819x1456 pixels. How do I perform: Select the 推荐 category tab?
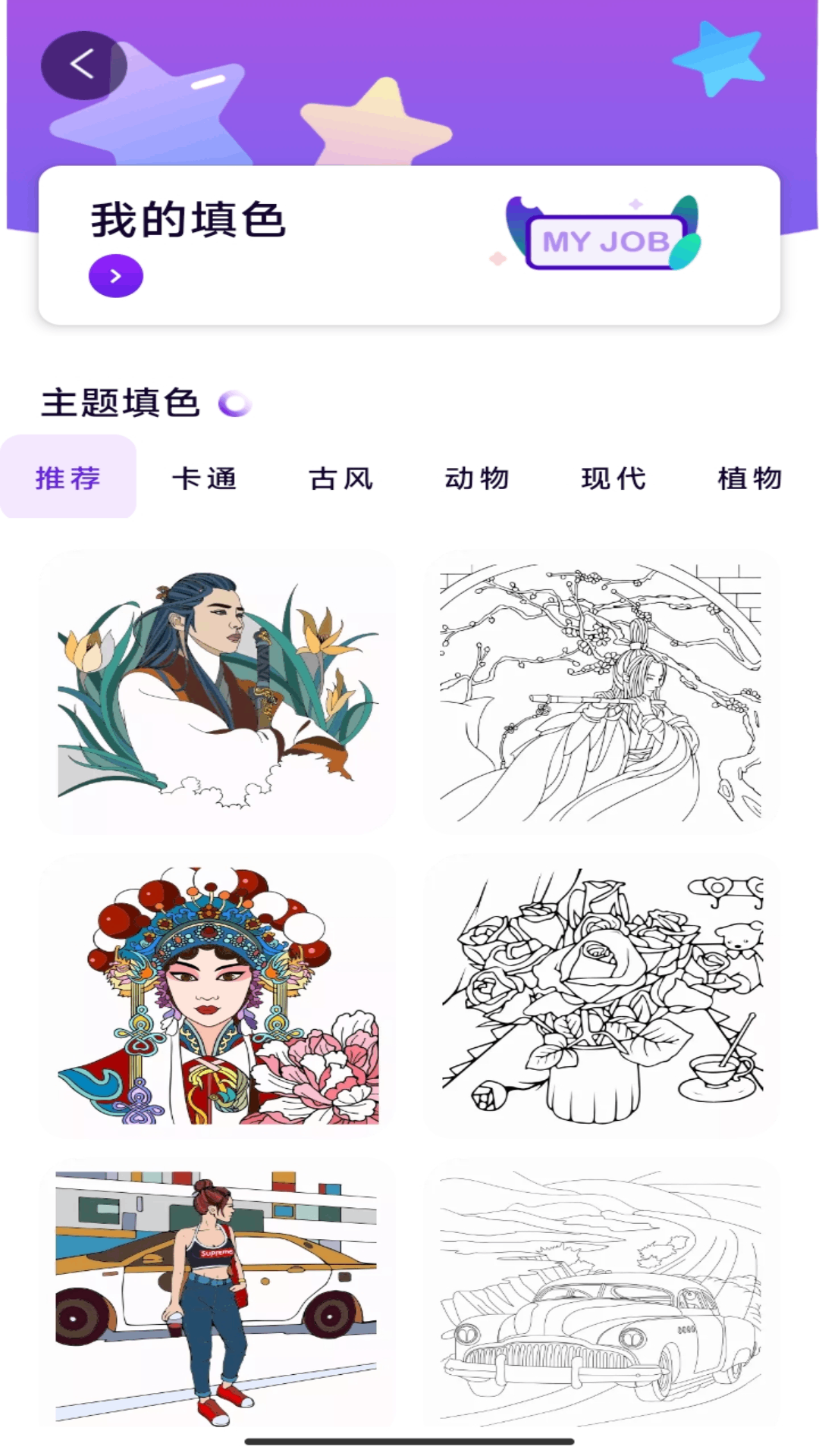point(68,476)
